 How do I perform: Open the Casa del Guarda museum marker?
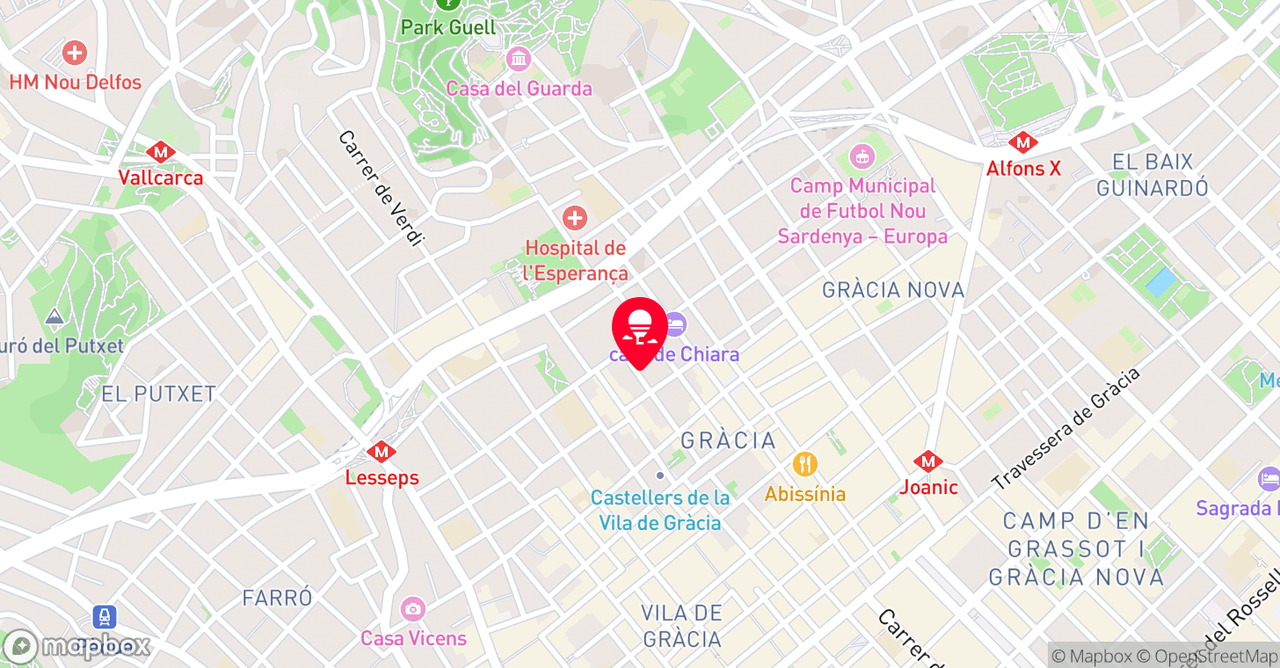[x=518, y=59]
